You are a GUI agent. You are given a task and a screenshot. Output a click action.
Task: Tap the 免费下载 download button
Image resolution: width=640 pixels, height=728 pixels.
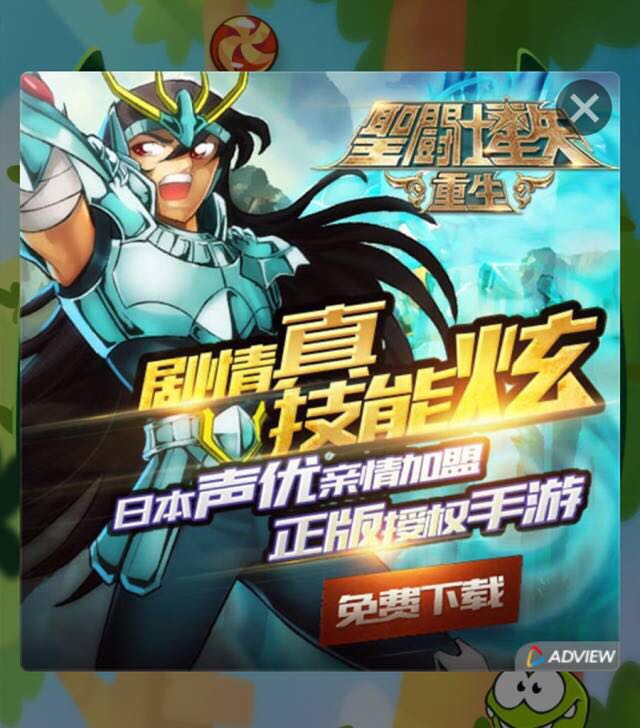[420, 600]
